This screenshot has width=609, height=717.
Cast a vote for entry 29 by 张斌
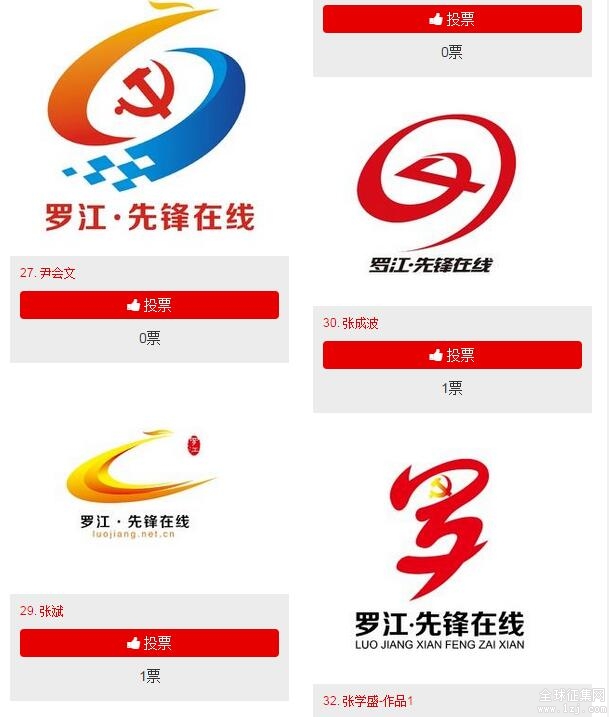tap(149, 643)
